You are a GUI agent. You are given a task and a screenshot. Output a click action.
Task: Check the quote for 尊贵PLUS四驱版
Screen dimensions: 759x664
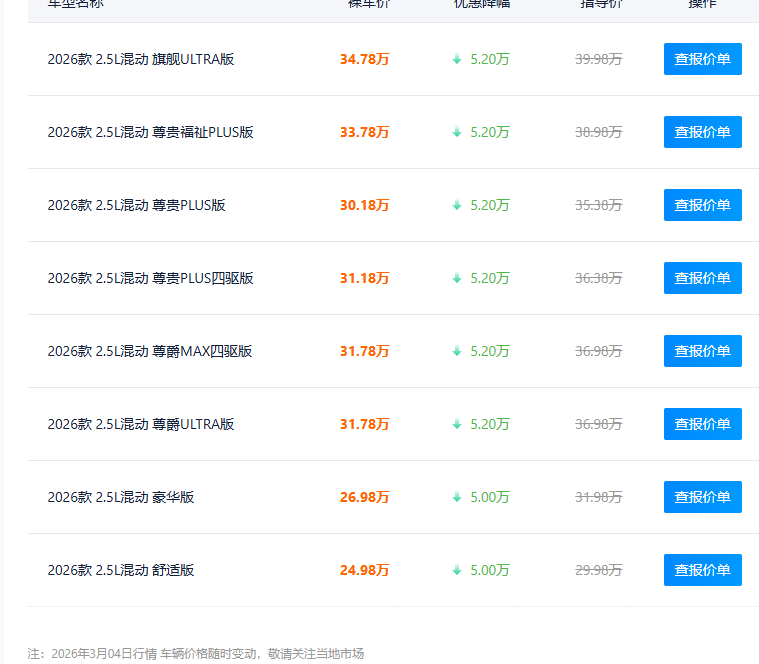point(702,278)
